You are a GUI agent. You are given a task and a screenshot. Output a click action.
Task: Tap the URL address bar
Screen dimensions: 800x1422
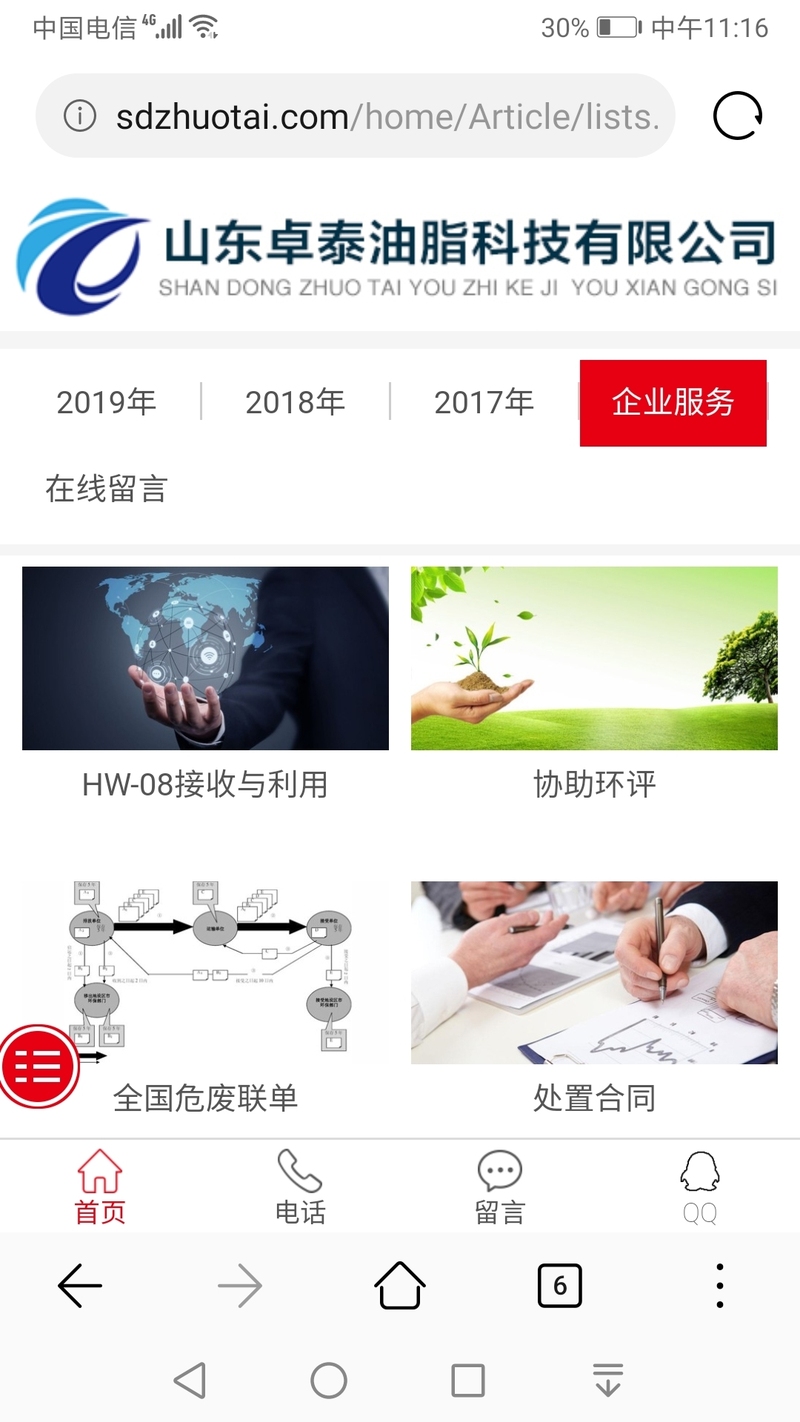(x=355, y=116)
